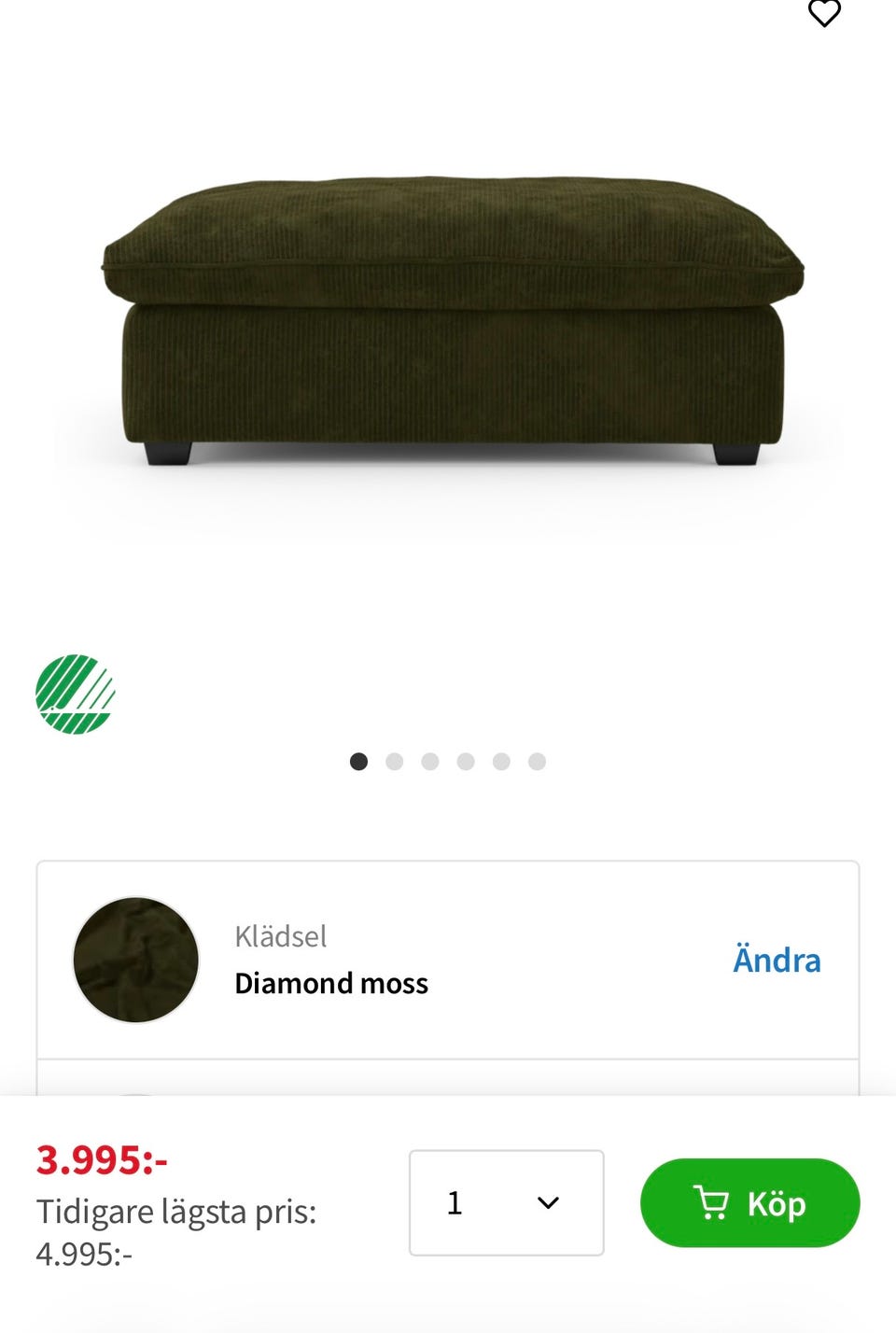Select the circular moss fabric color swatch
The image size is (896, 1333).
135,960
